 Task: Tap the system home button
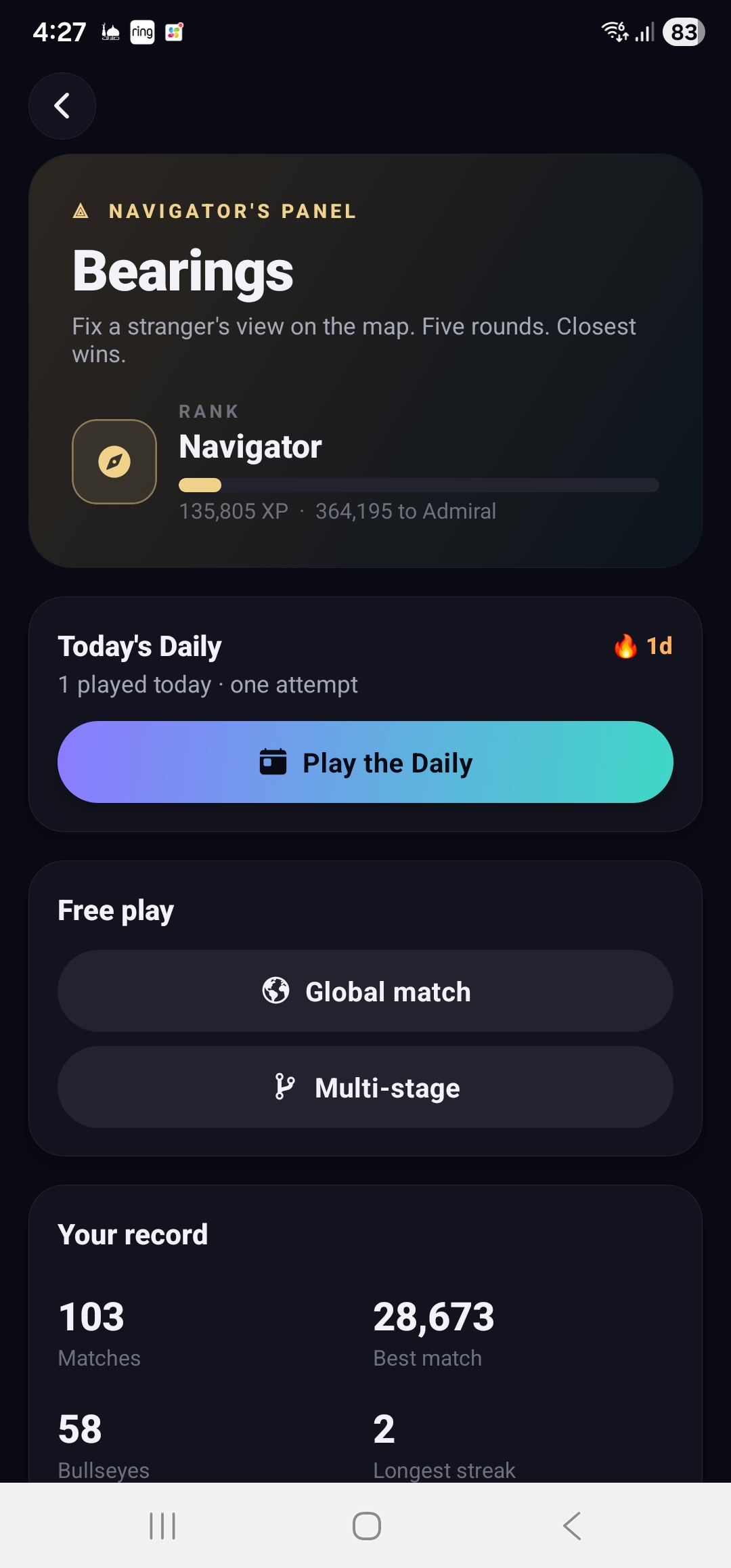coord(367,1526)
